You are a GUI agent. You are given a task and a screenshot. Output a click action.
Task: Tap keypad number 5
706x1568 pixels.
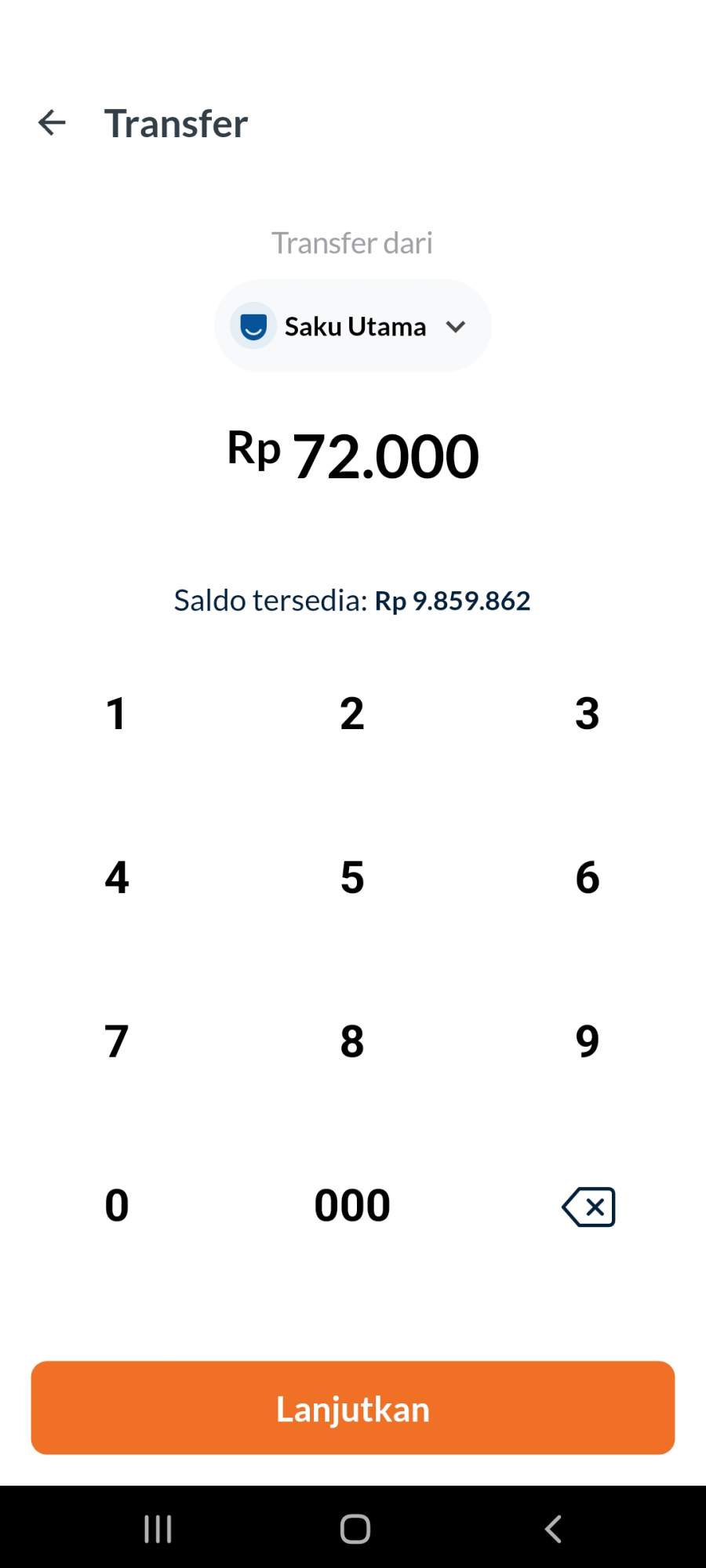coord(352,877)
